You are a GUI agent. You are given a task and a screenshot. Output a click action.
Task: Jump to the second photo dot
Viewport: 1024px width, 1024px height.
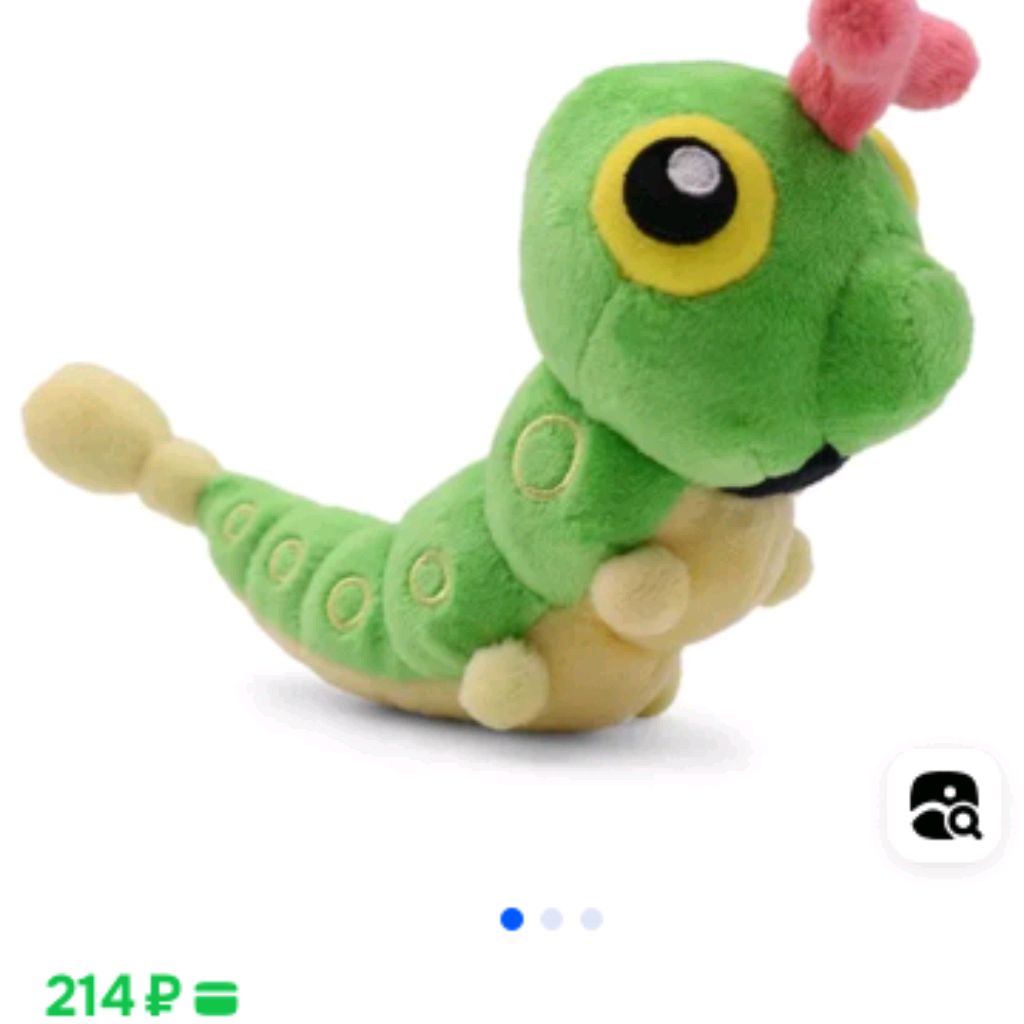pyautogui.click(x=552, y=919)
